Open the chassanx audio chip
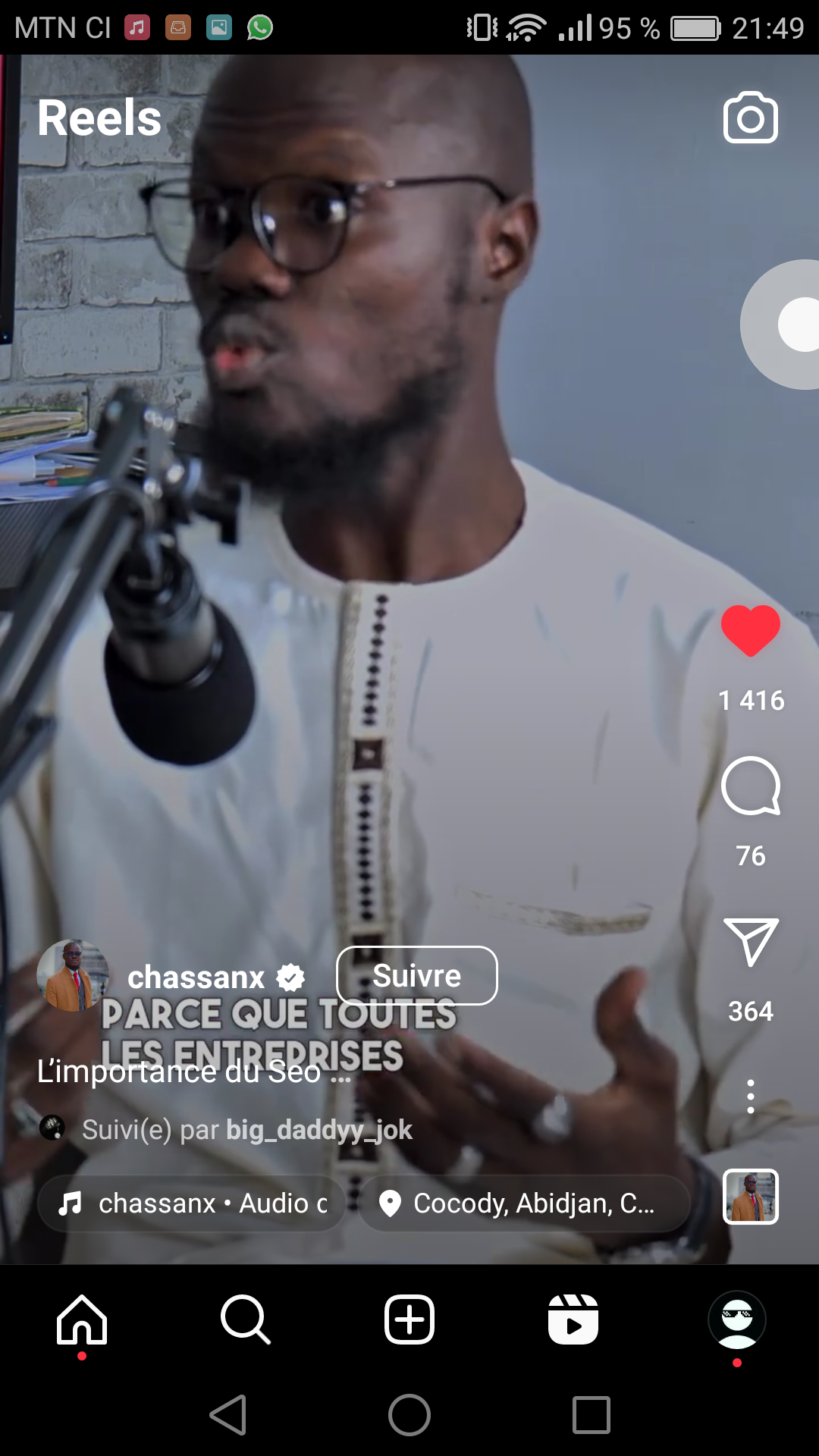The height and width of the screenshot is (1456, 819). [x=193, y=1203]
